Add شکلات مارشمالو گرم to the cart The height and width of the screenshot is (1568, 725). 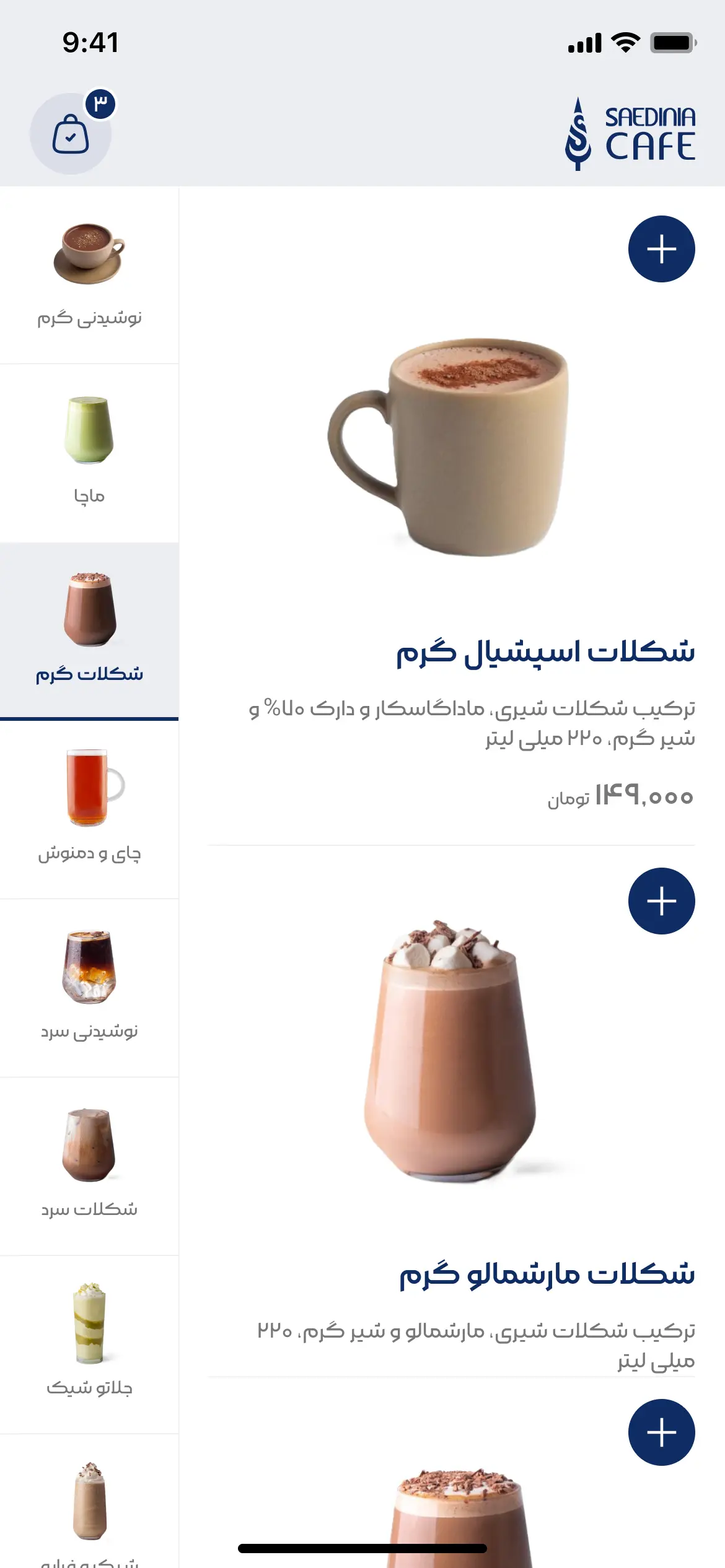(x=661, y=901)
